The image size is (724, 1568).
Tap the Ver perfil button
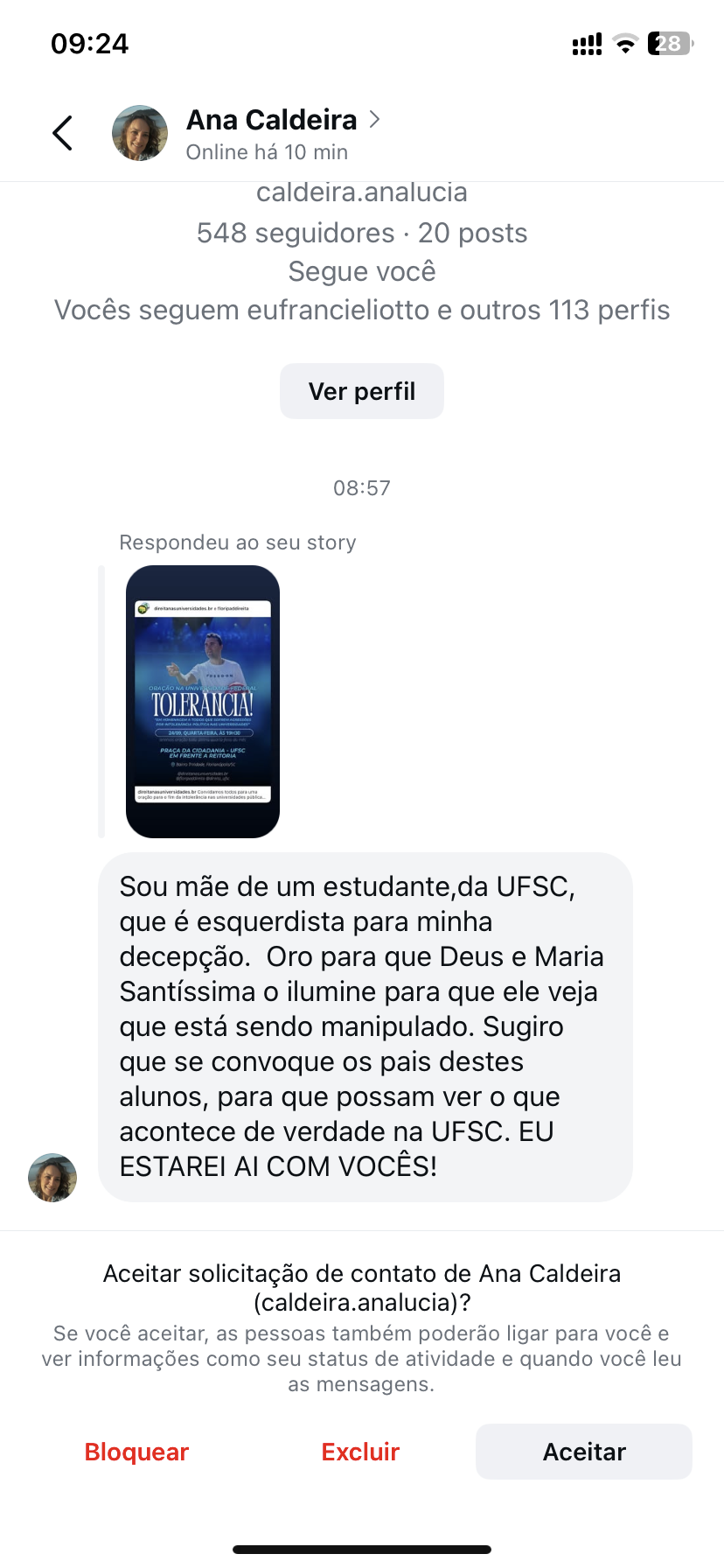coord(362,391)
